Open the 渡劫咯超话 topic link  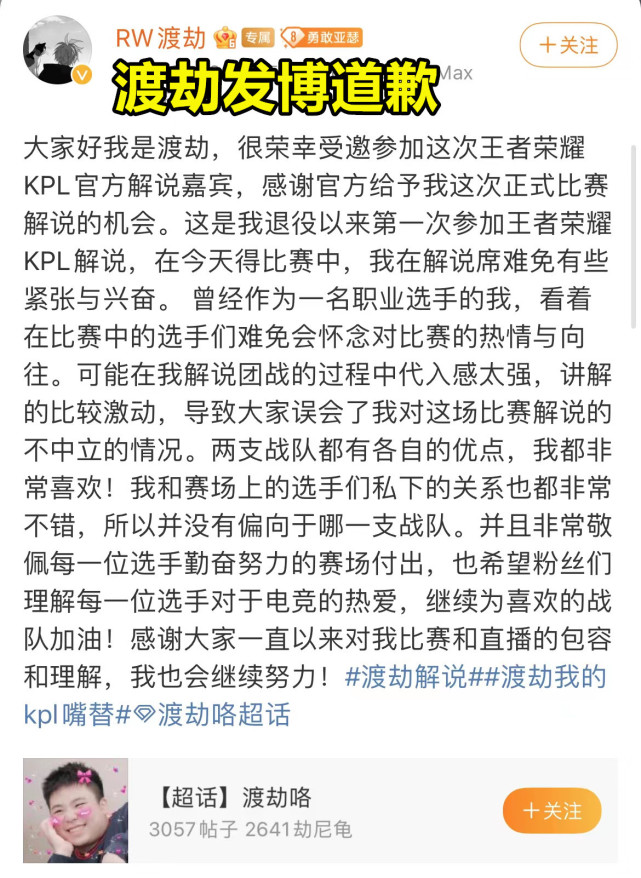coord(213,714)
